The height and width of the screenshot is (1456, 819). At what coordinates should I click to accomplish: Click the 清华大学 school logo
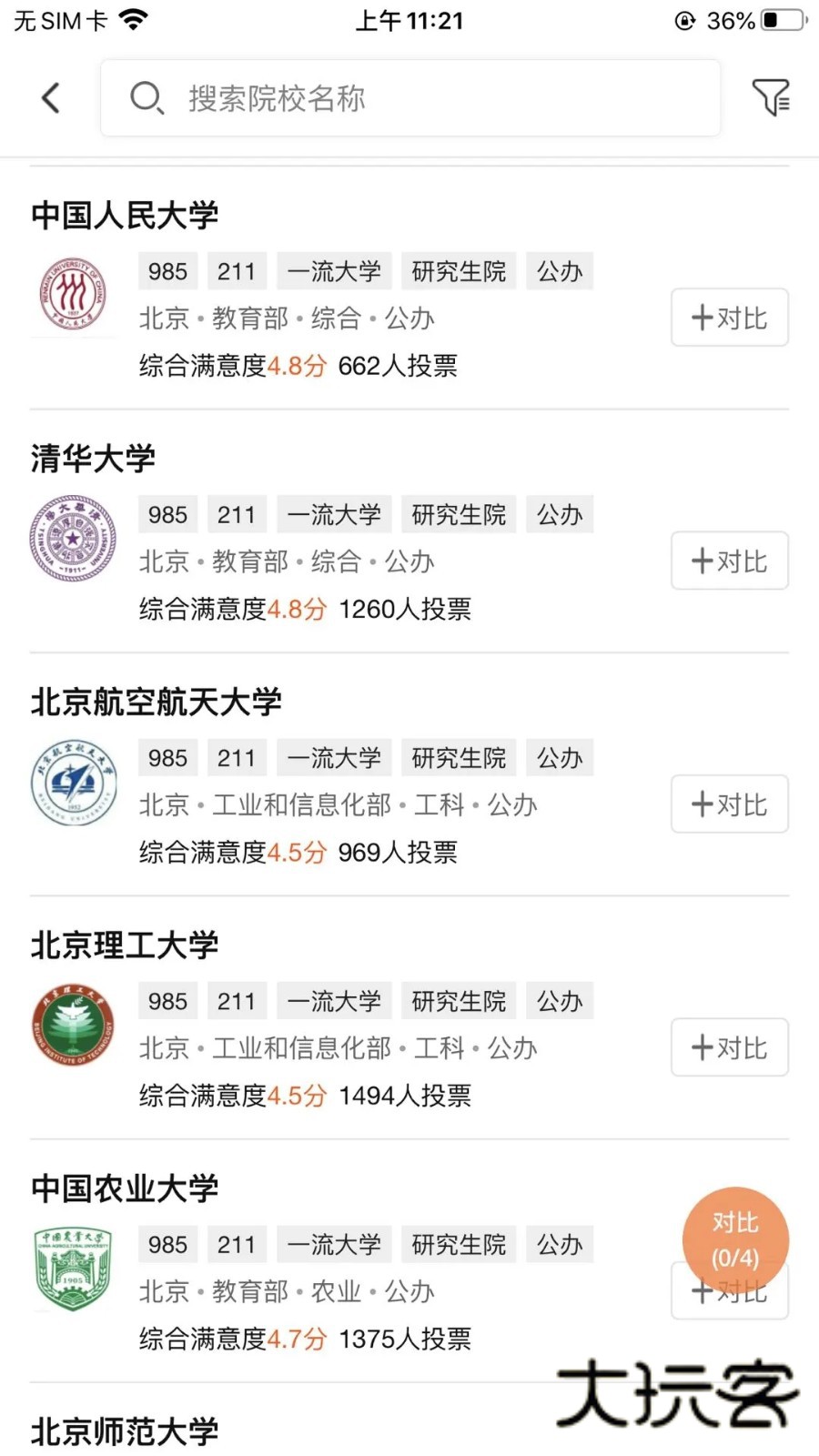[73, 538]
